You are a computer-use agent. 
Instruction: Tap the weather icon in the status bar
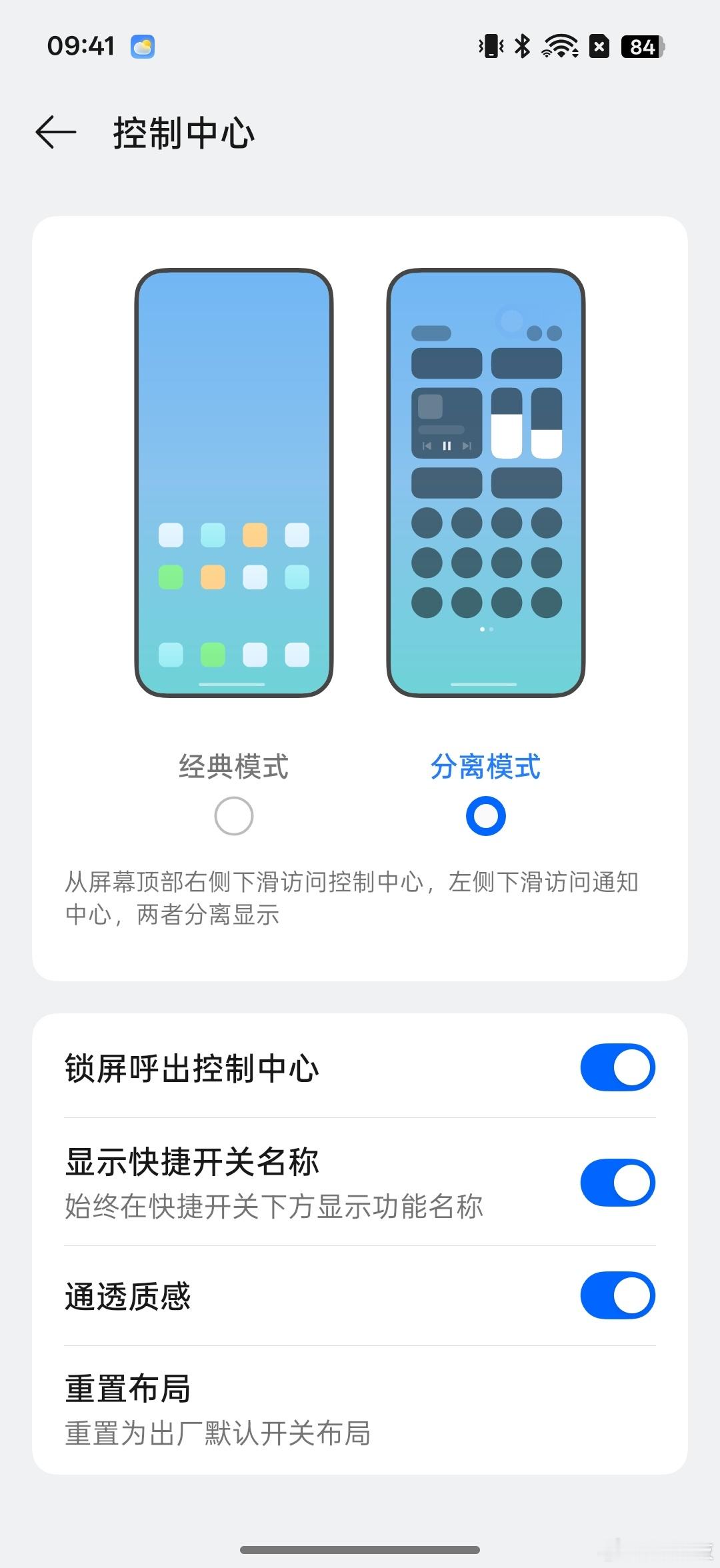pyautogui.click(x=143, y=45)
